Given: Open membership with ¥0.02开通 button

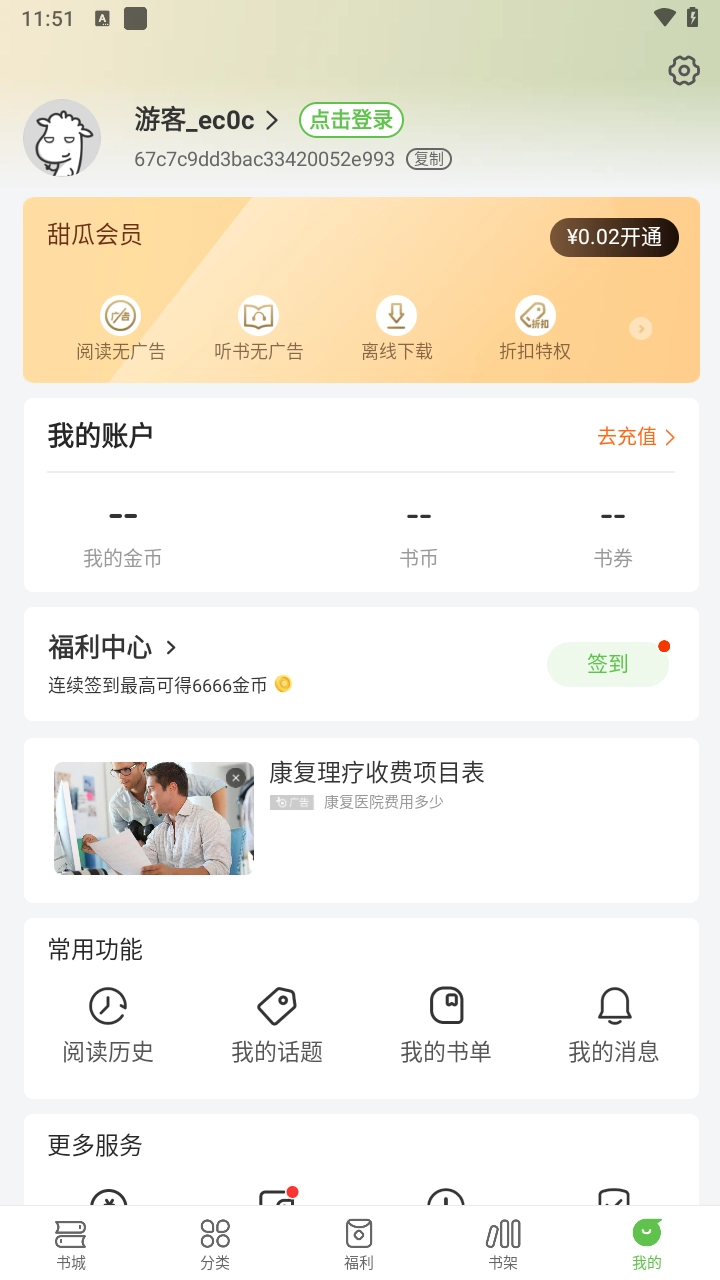Looking at the screenshot, I should [x=614, y=238].
